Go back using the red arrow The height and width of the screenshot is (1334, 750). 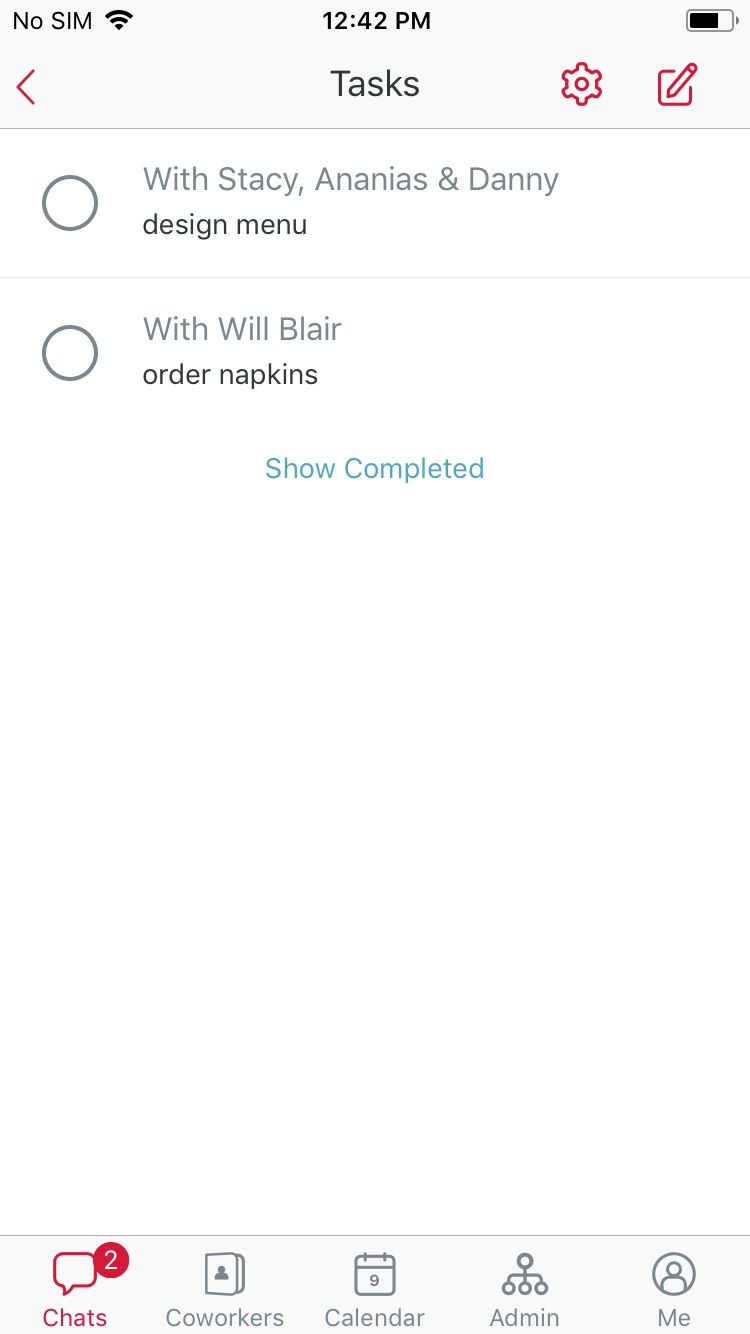26,86
